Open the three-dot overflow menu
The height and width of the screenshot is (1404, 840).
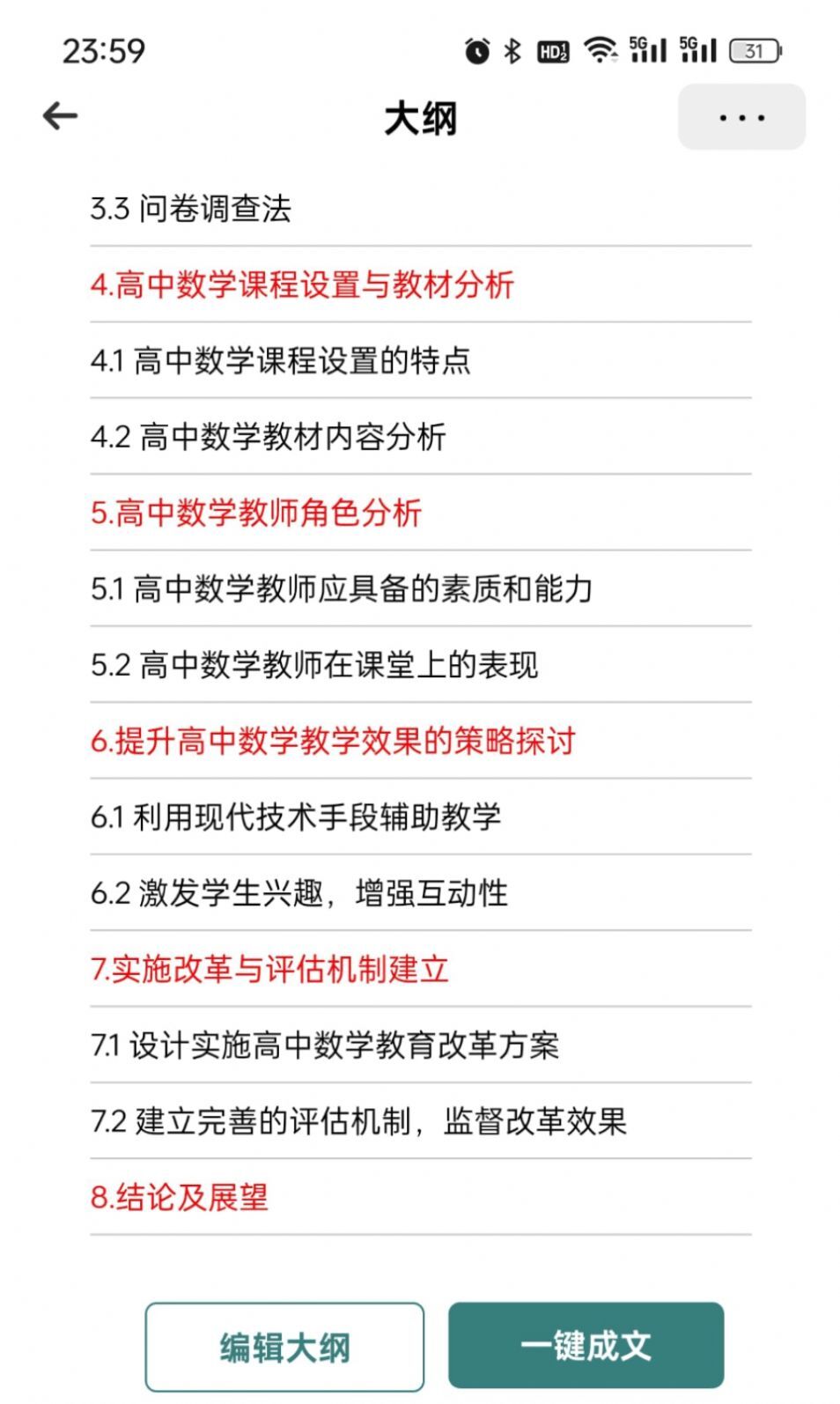point(741,117)
